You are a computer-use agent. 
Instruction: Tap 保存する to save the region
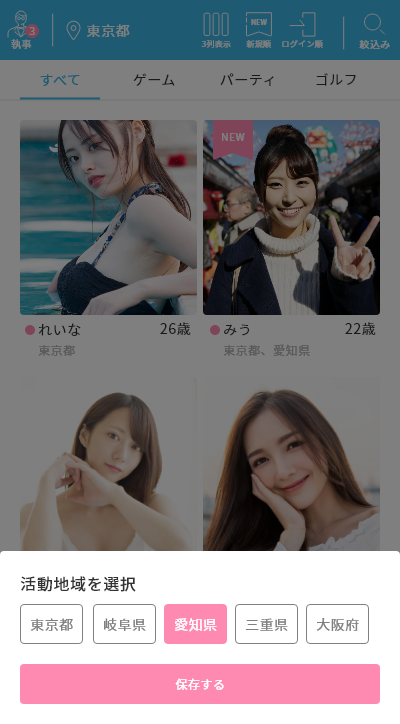[200, 684]
